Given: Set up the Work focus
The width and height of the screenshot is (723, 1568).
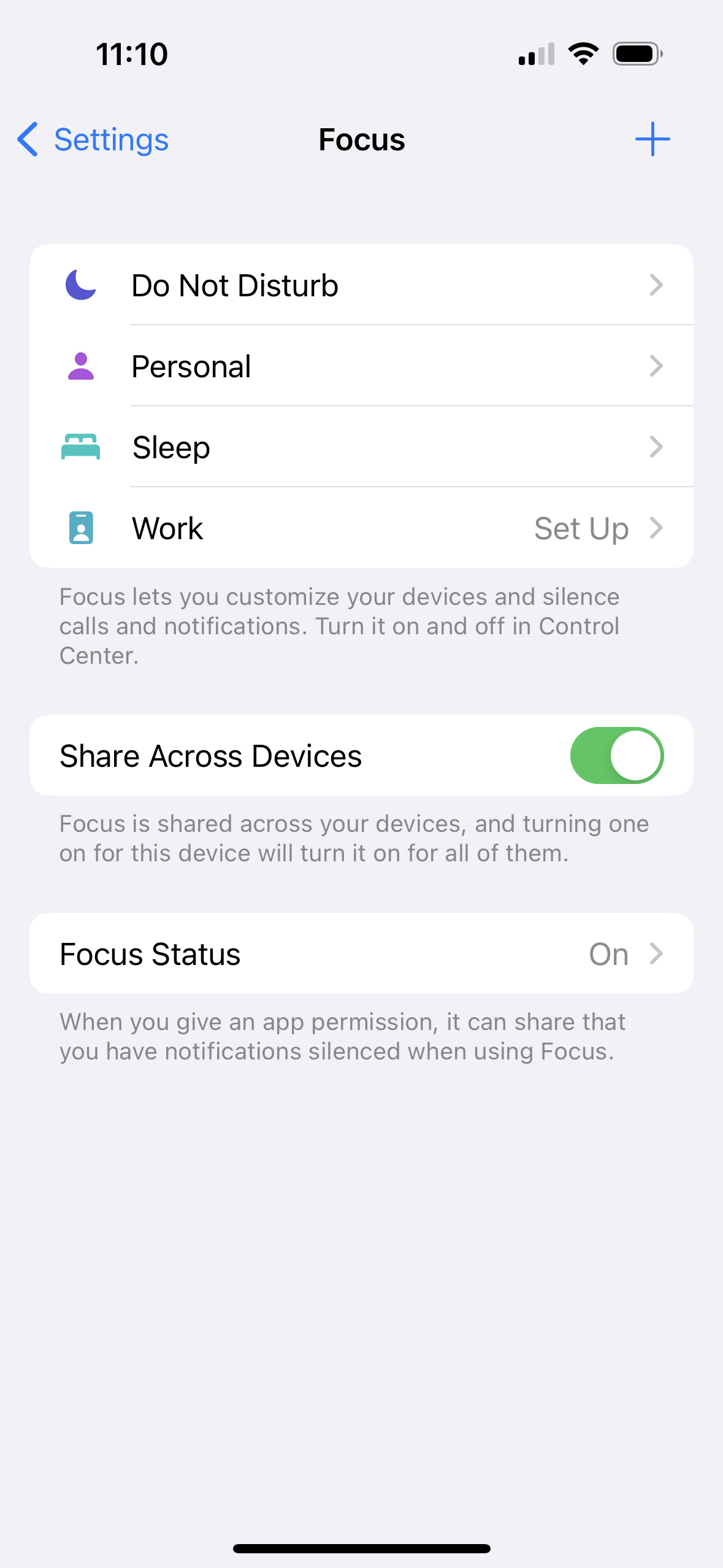Looking at the screenshot, I should pos(361,528).
